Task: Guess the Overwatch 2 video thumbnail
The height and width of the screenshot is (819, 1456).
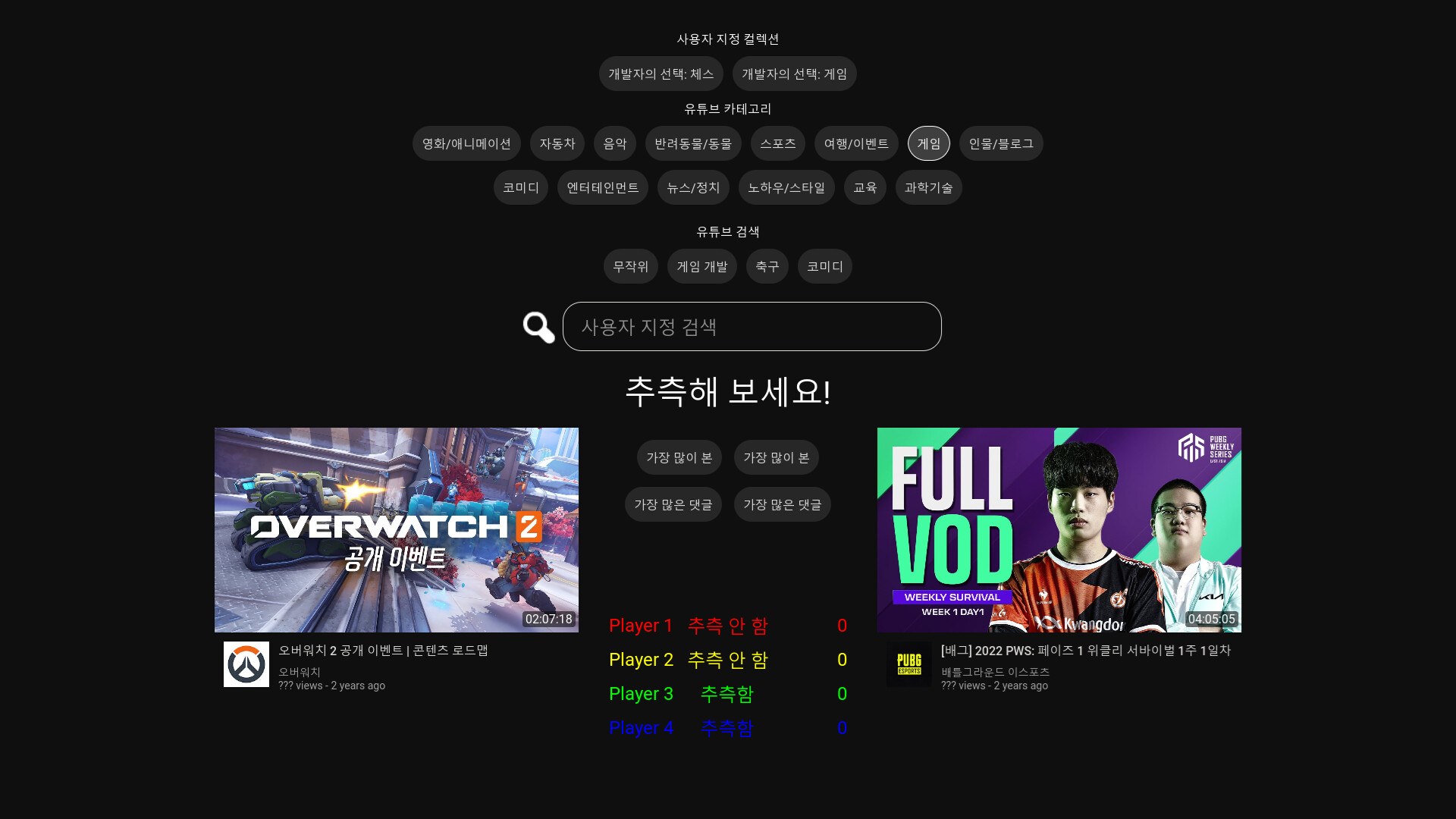Action: 396,529
